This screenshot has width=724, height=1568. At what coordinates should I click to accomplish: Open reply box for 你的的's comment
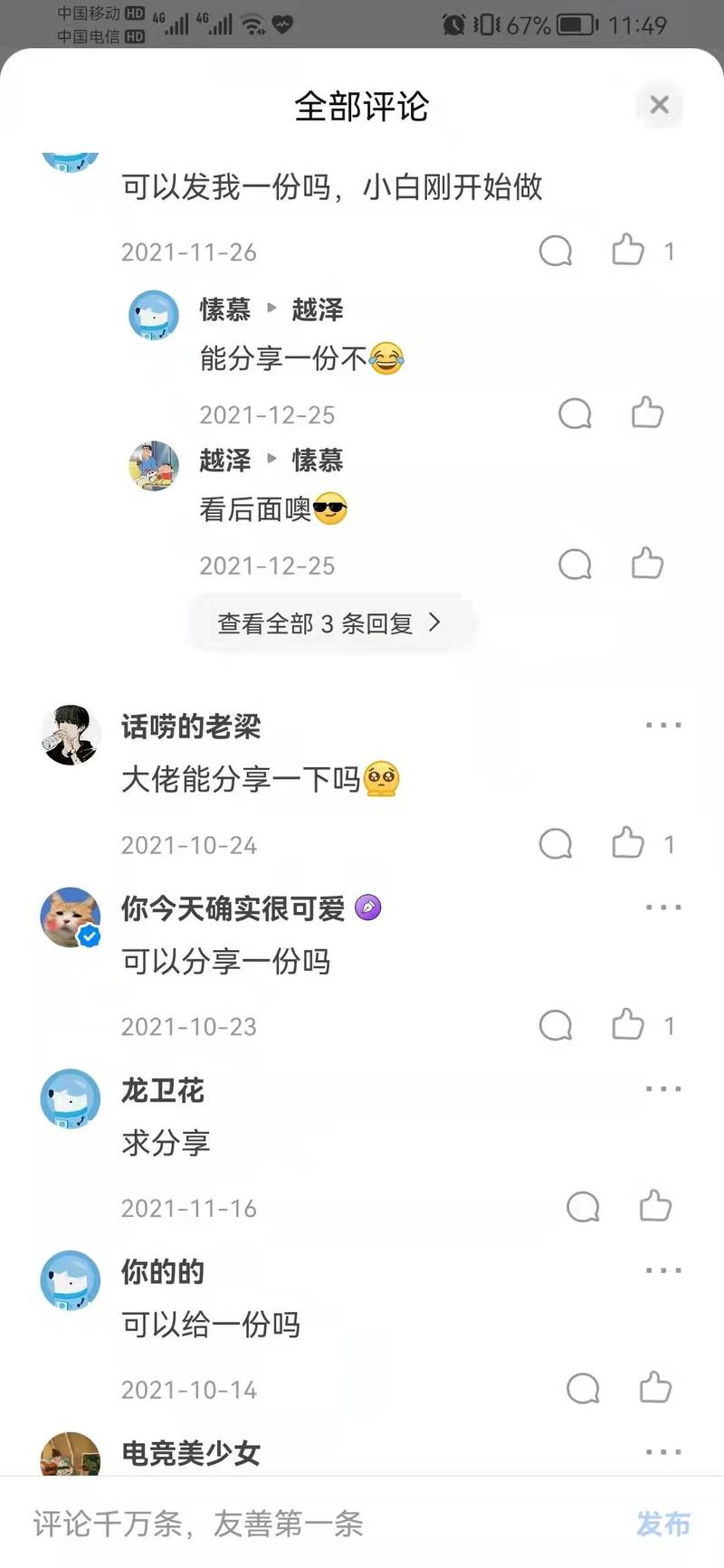(x=582, y=1388)
